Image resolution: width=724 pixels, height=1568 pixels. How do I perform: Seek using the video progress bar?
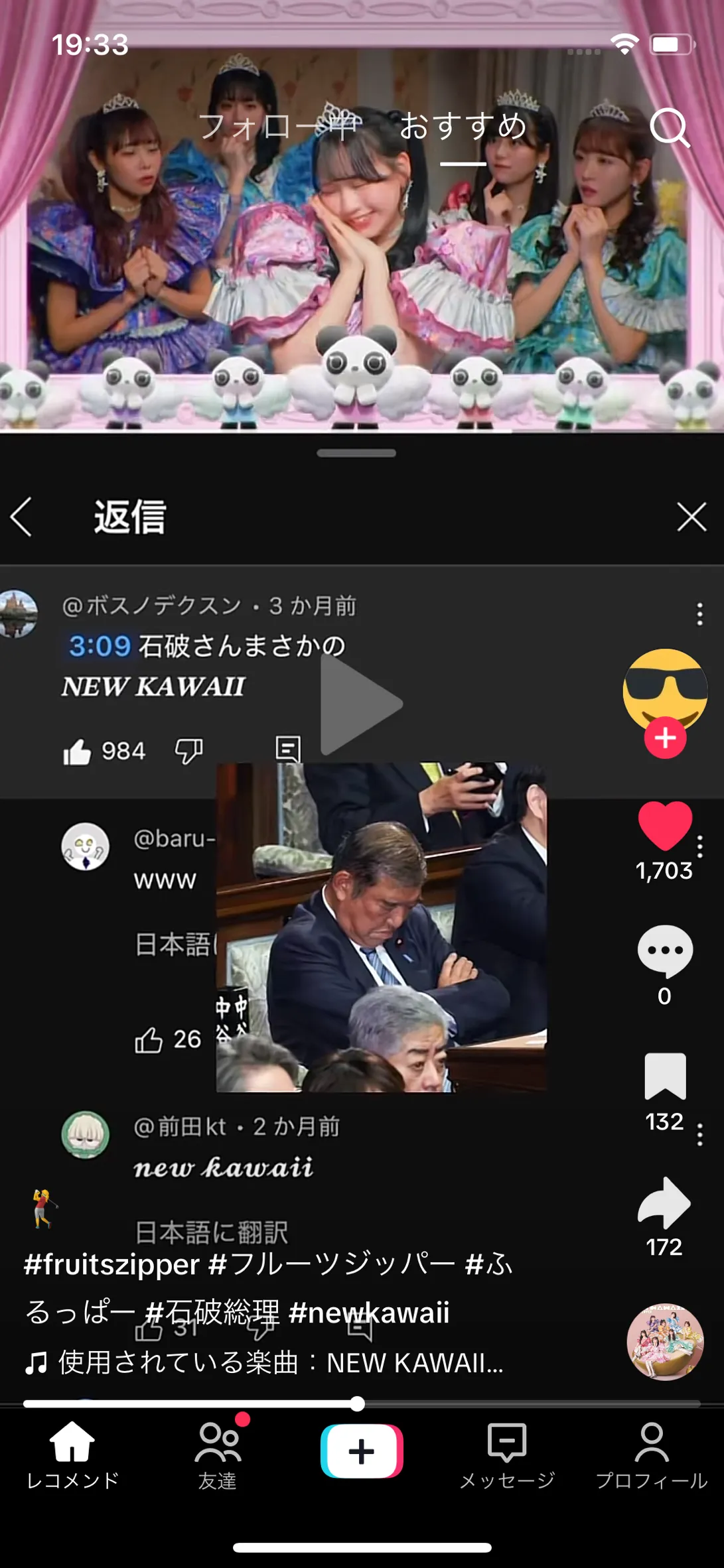(x=362, y=1404)
